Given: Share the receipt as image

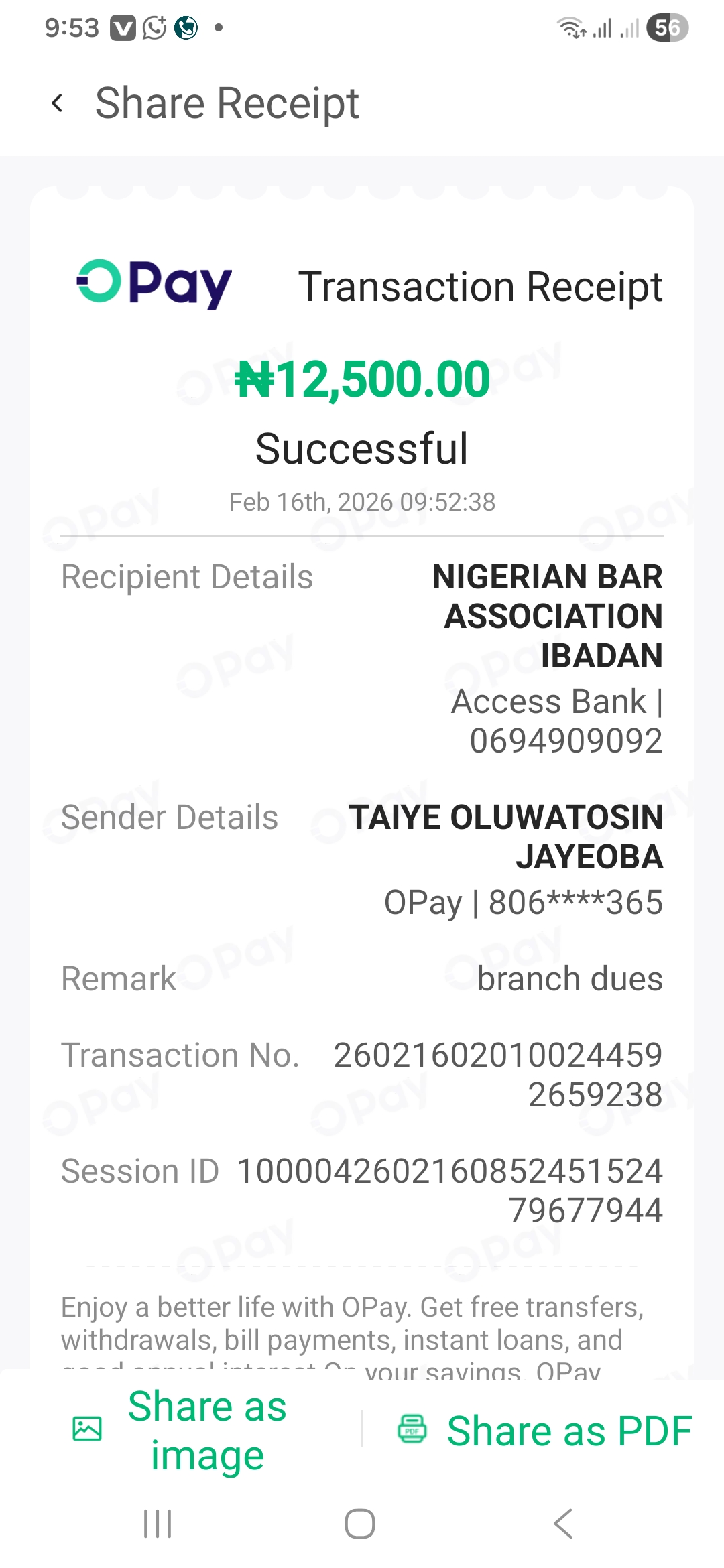Looking at the screenshot, I should pos(181,1430).
